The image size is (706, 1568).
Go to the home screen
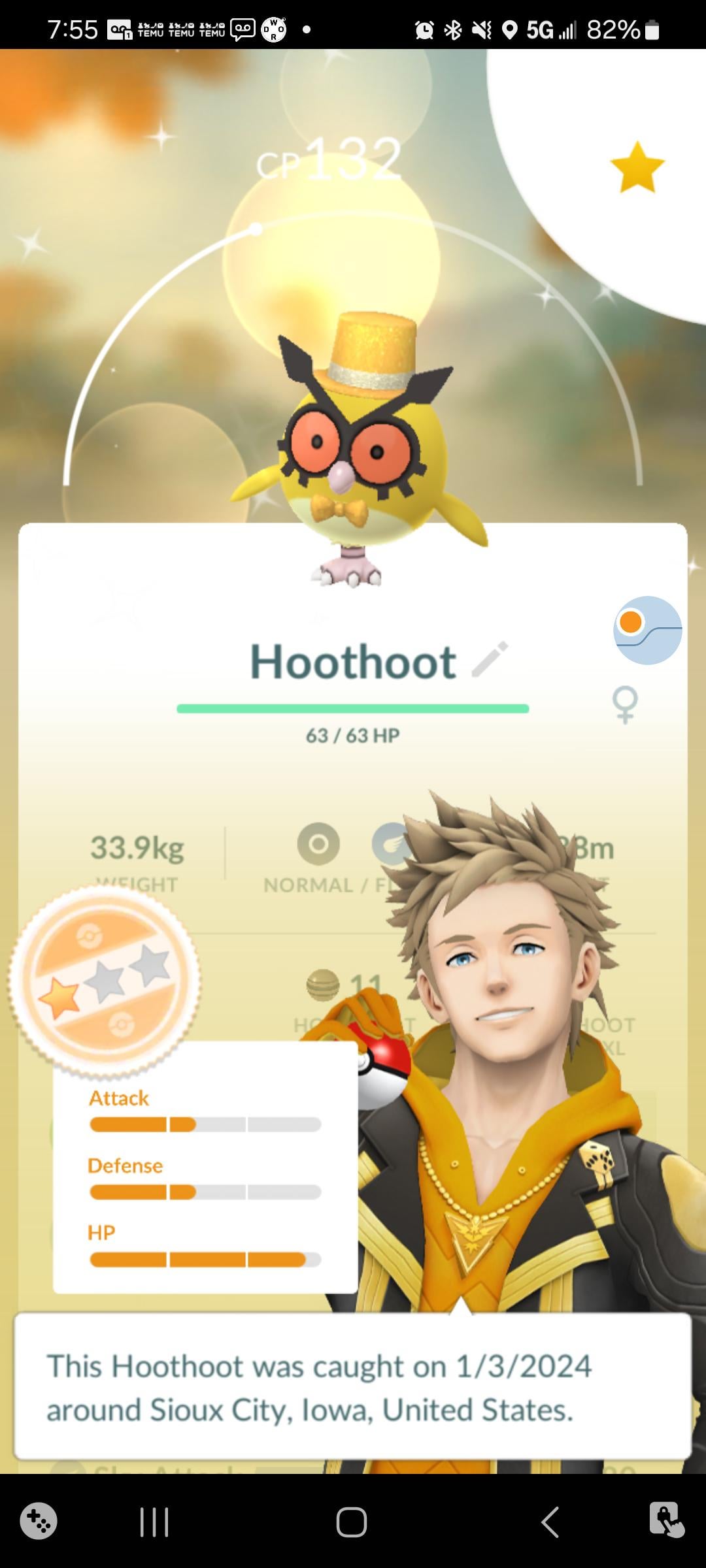click(352, 1522)
